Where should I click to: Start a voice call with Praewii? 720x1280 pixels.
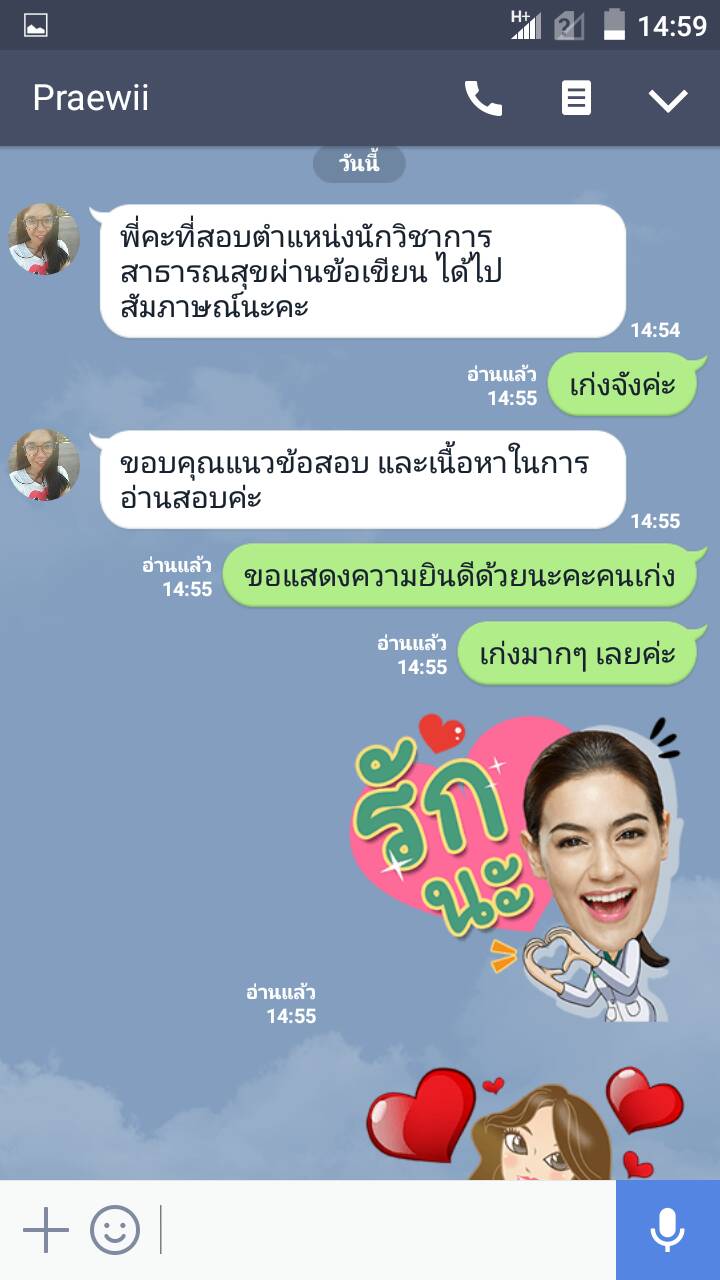(x=483, y=99)
